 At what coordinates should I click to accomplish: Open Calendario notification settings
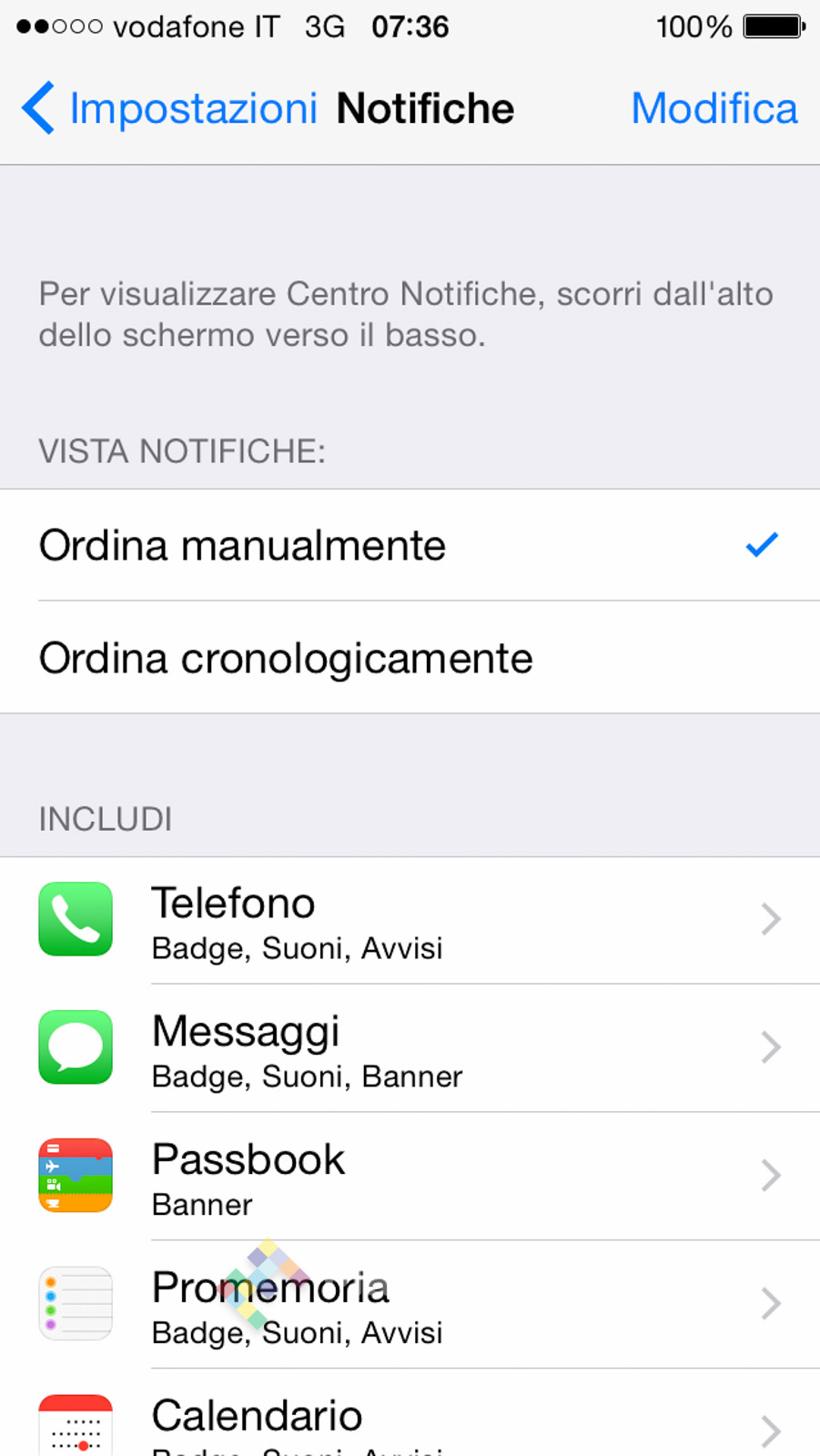410,1421
